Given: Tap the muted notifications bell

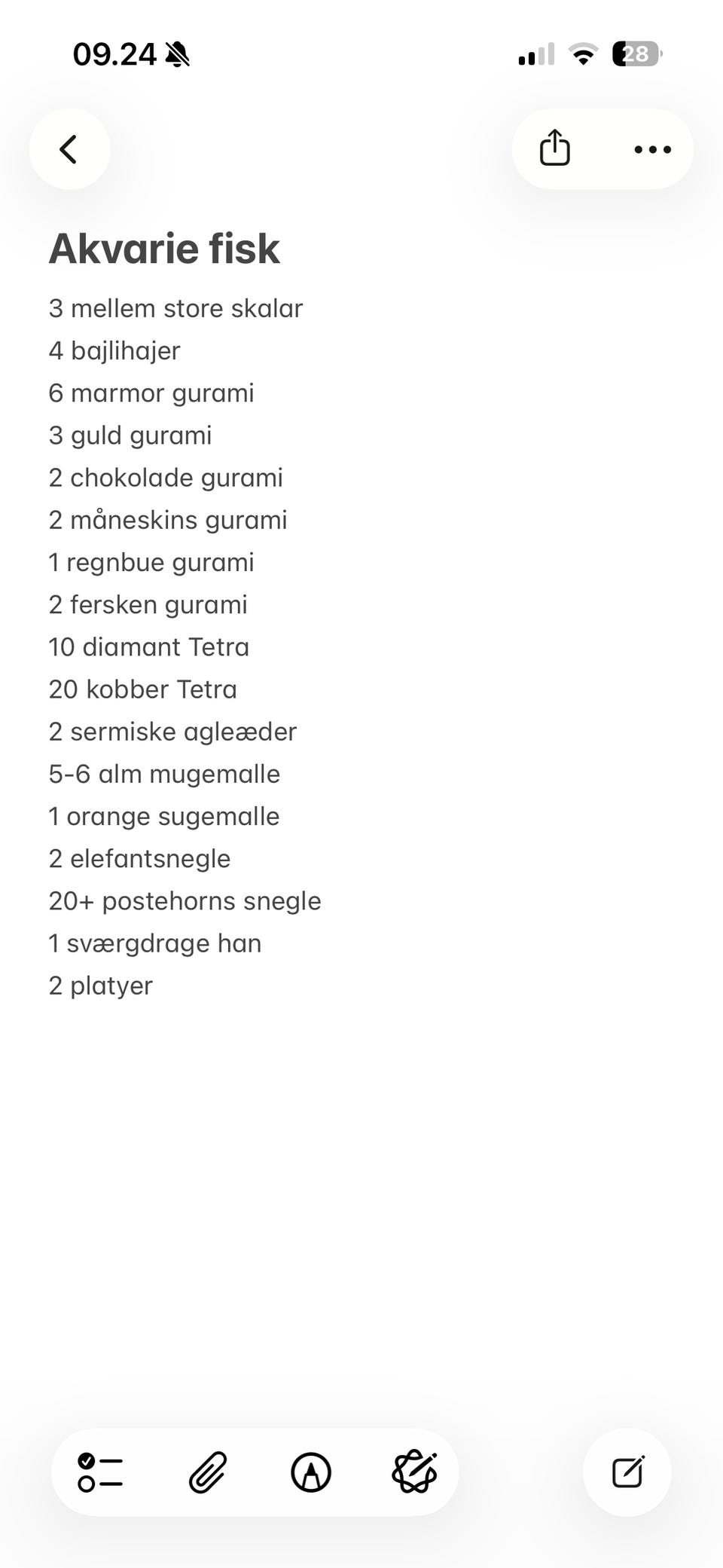Looking at the screenshot, I should (178, 53).
